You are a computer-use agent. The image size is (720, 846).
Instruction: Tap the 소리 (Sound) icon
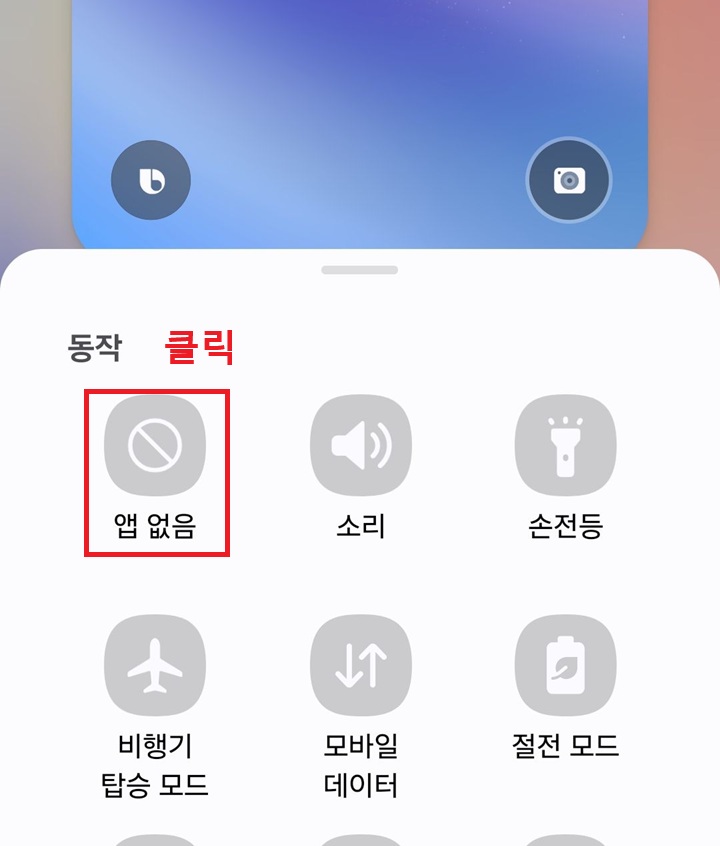click(x=361, y=444)
